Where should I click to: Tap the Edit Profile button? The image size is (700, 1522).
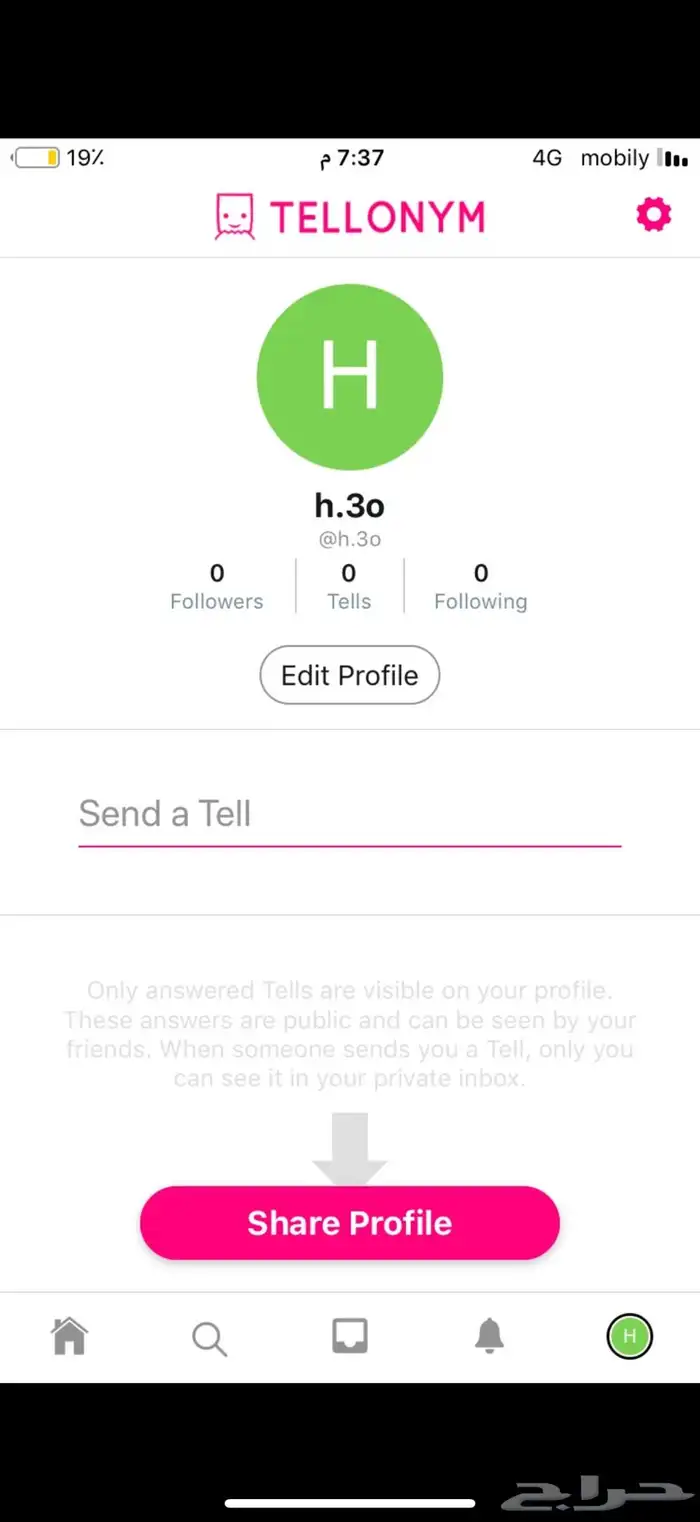pos(349,676)
